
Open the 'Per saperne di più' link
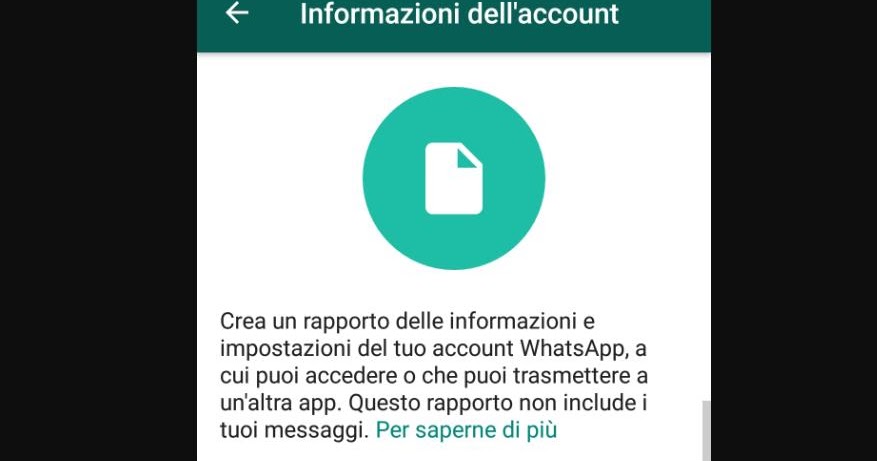tap(465, 431)
